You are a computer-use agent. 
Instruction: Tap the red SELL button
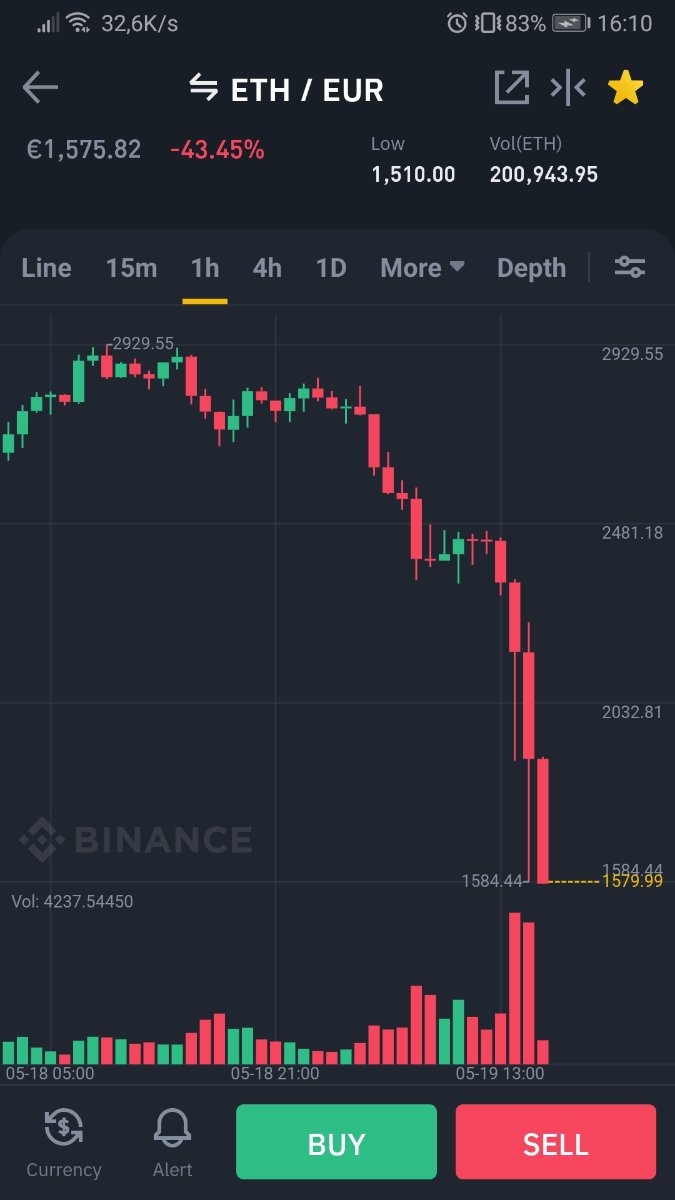click(556, 1142)
